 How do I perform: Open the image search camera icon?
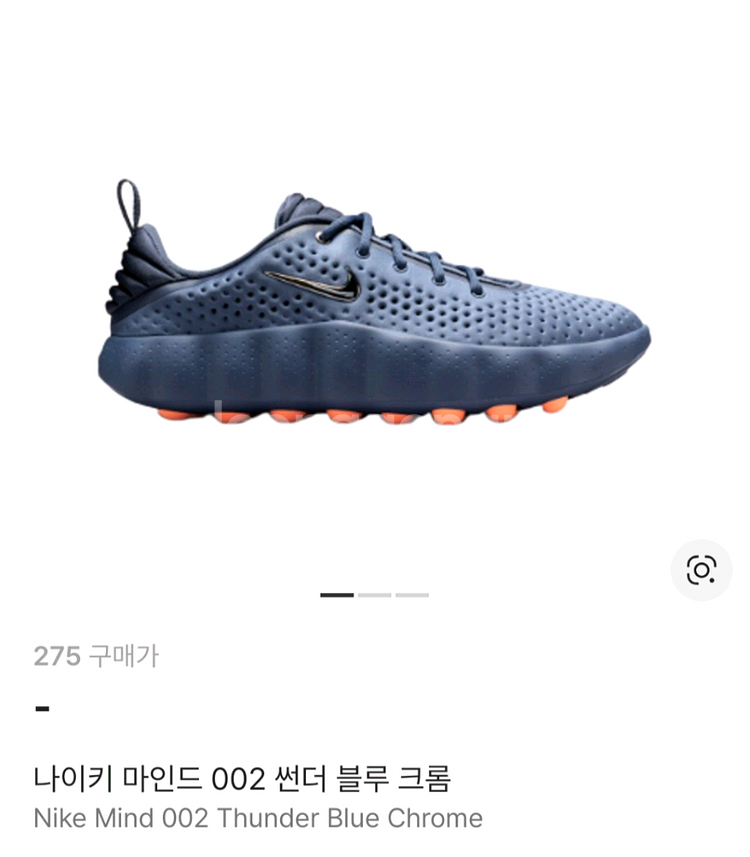pos(701,570)
